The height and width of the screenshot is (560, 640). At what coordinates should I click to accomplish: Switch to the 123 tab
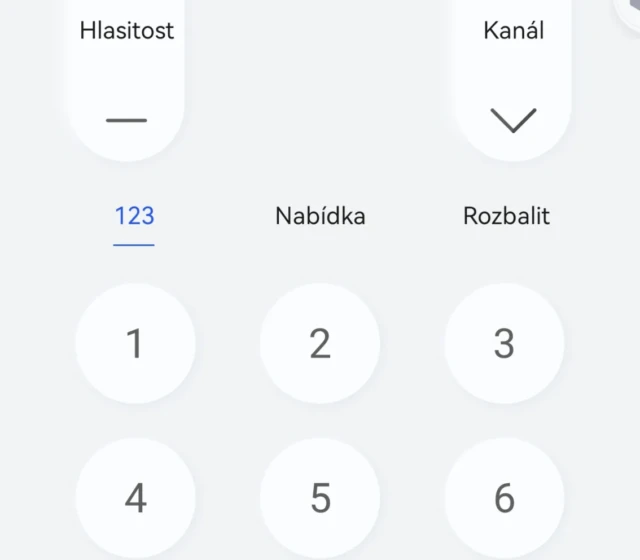(134, 216)
